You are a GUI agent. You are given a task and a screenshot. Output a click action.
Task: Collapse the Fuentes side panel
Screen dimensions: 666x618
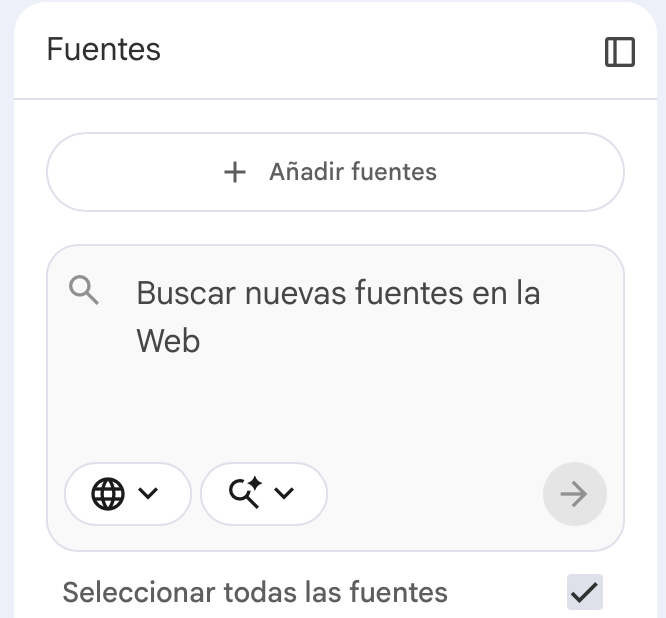(620, 52)
